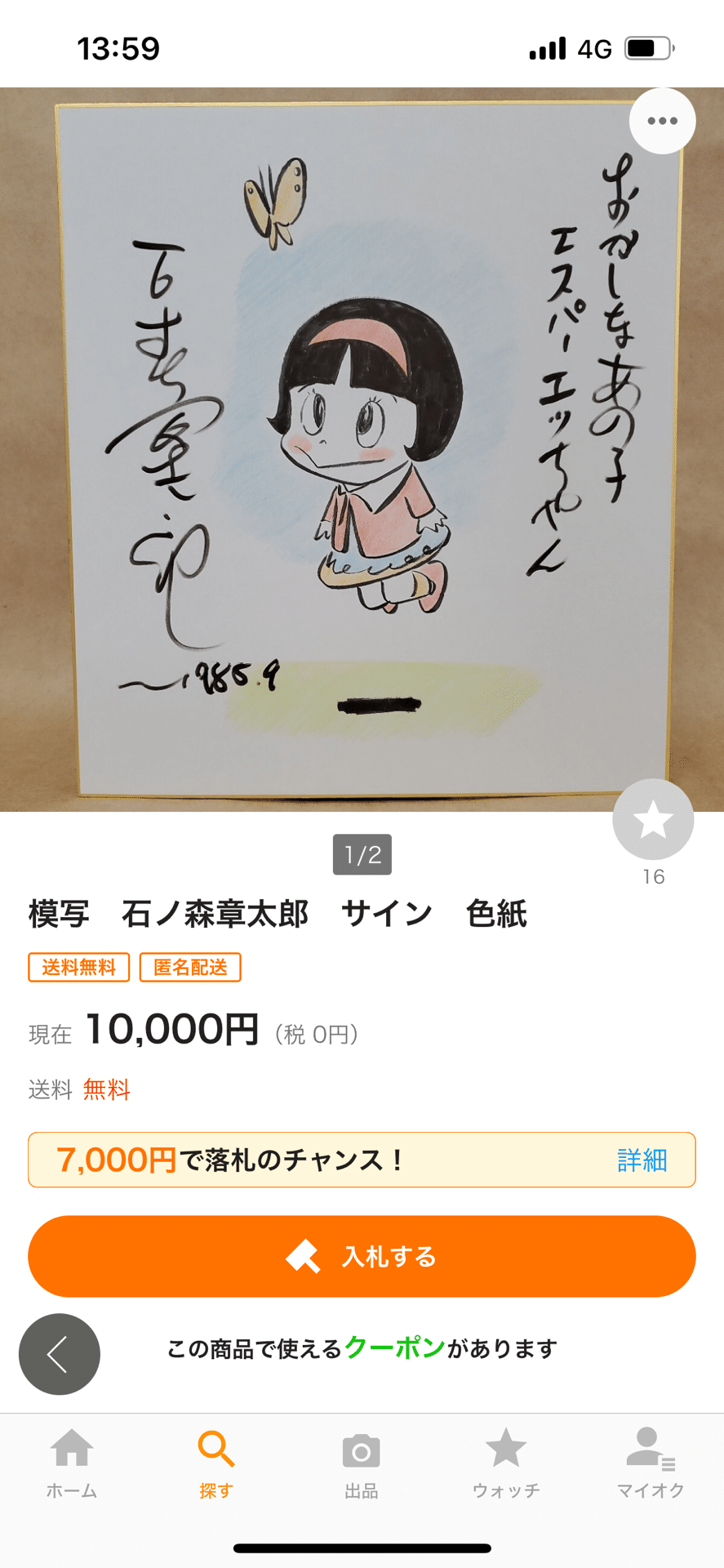Tap the 送料無料 shipping badge
Image resolution: width=724 pixels, height=1568 pixels.
(x=78, y=967)
